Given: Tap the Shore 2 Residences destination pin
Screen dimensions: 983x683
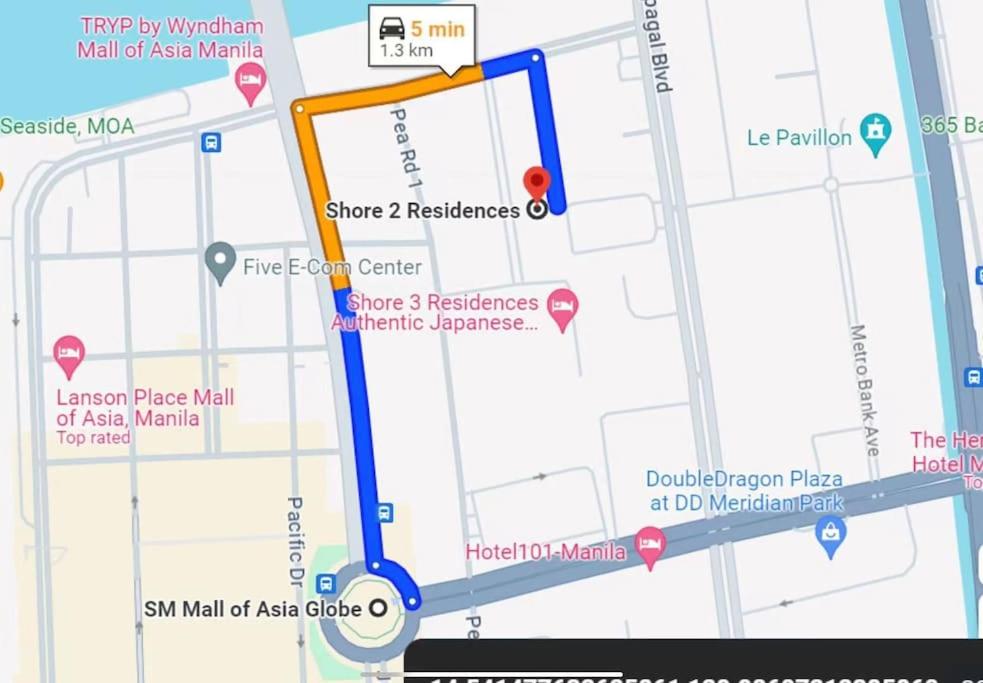Looking at the screenshot, I should [537, 183].
